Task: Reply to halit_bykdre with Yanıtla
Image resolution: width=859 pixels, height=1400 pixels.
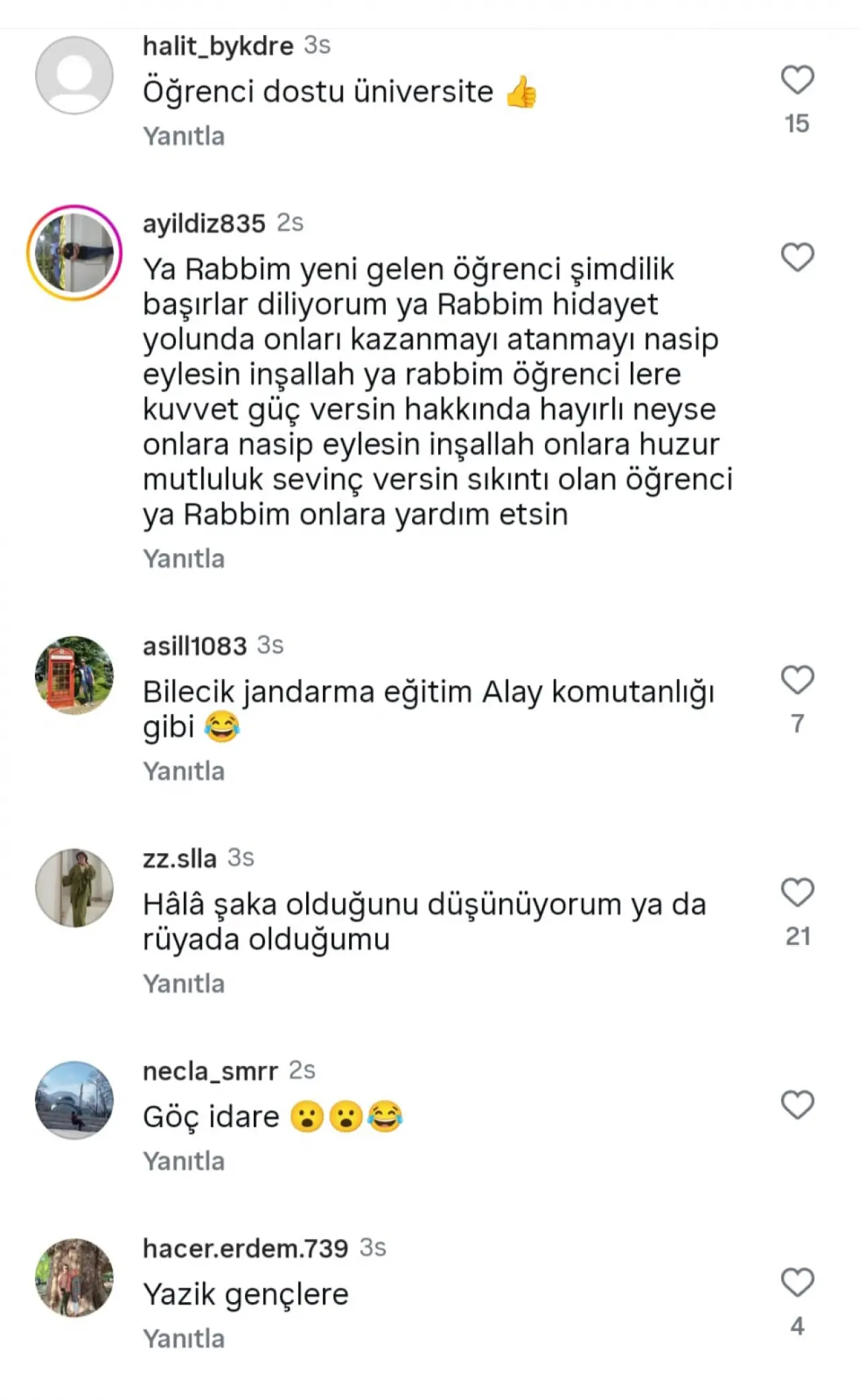Action: [183, 136]
